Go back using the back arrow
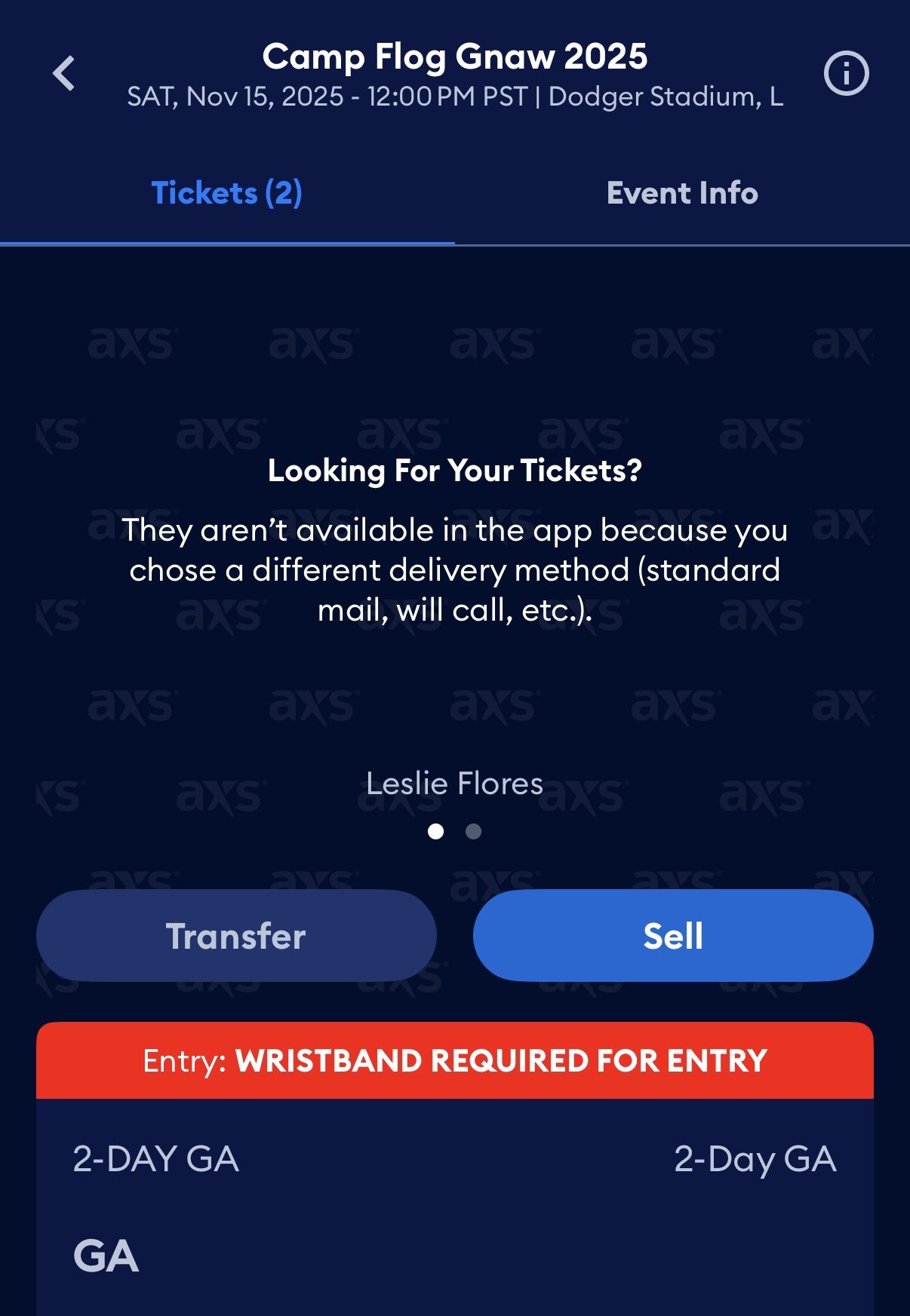This screenshot has height=1316, width=910. click(64, 74)
